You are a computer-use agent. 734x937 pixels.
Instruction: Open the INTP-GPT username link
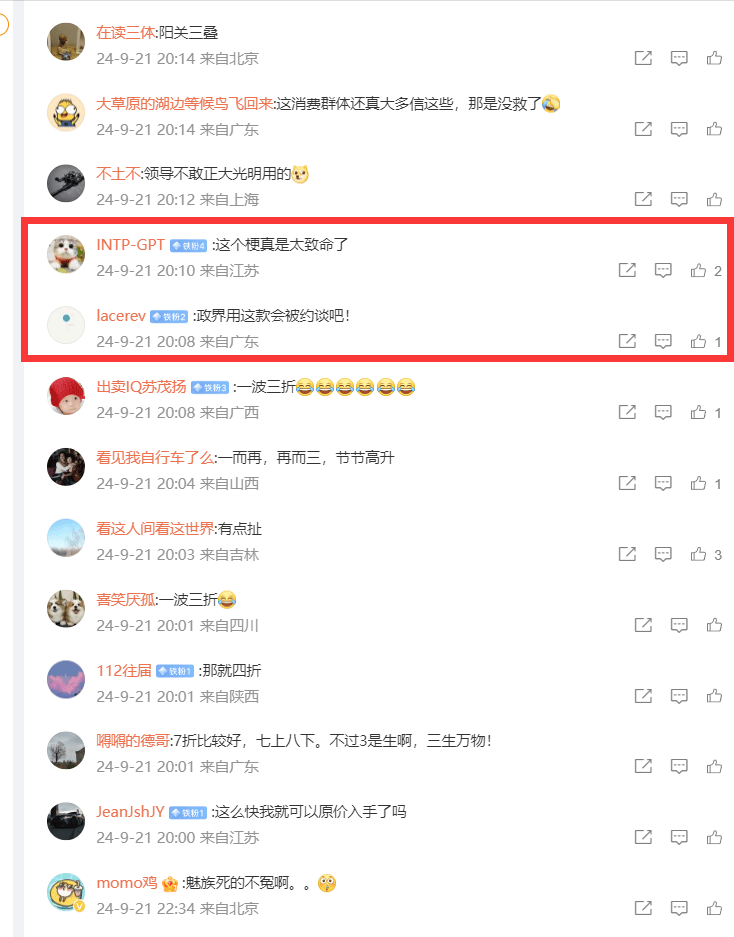[130, 245]
